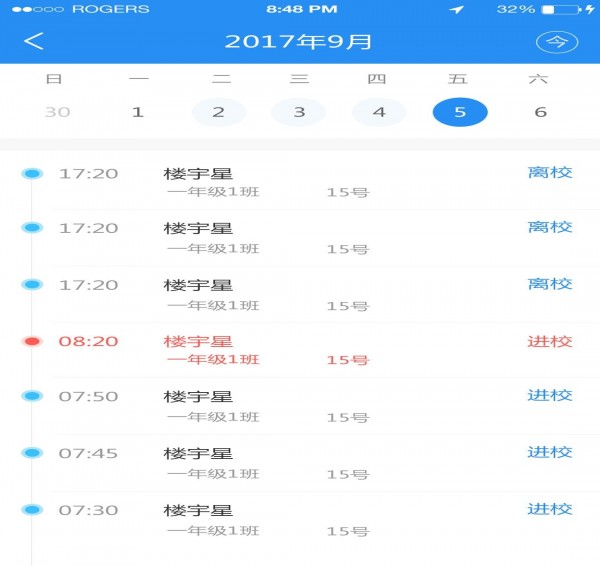The width and height of the screenshot is (600, 566).
Task: Select date 1 in the calendar
Action: pyautogui.click(x=138, y=112)
